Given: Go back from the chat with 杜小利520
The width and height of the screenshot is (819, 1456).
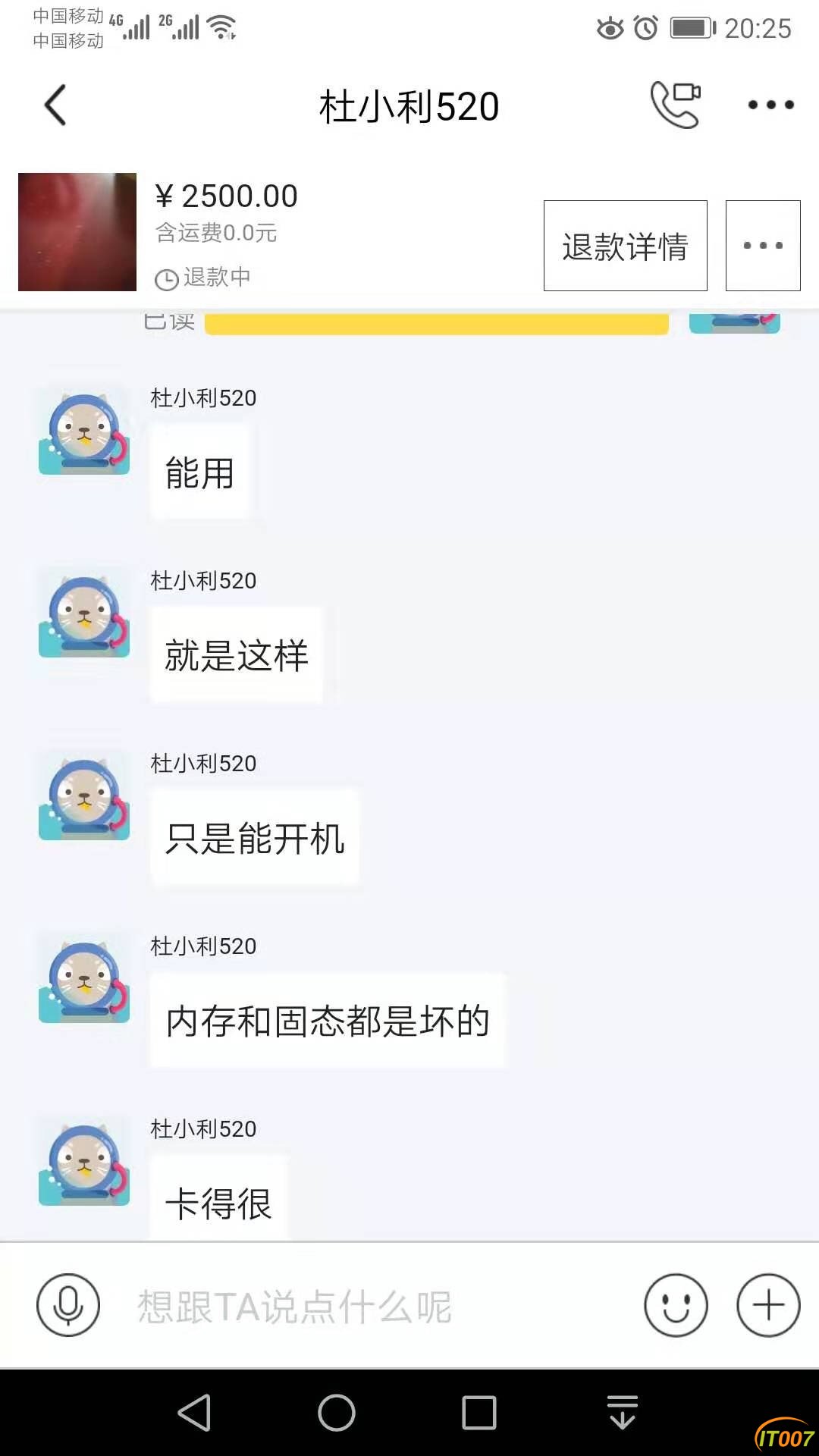Looking at the screenshot, I should [x=55, y=105].
